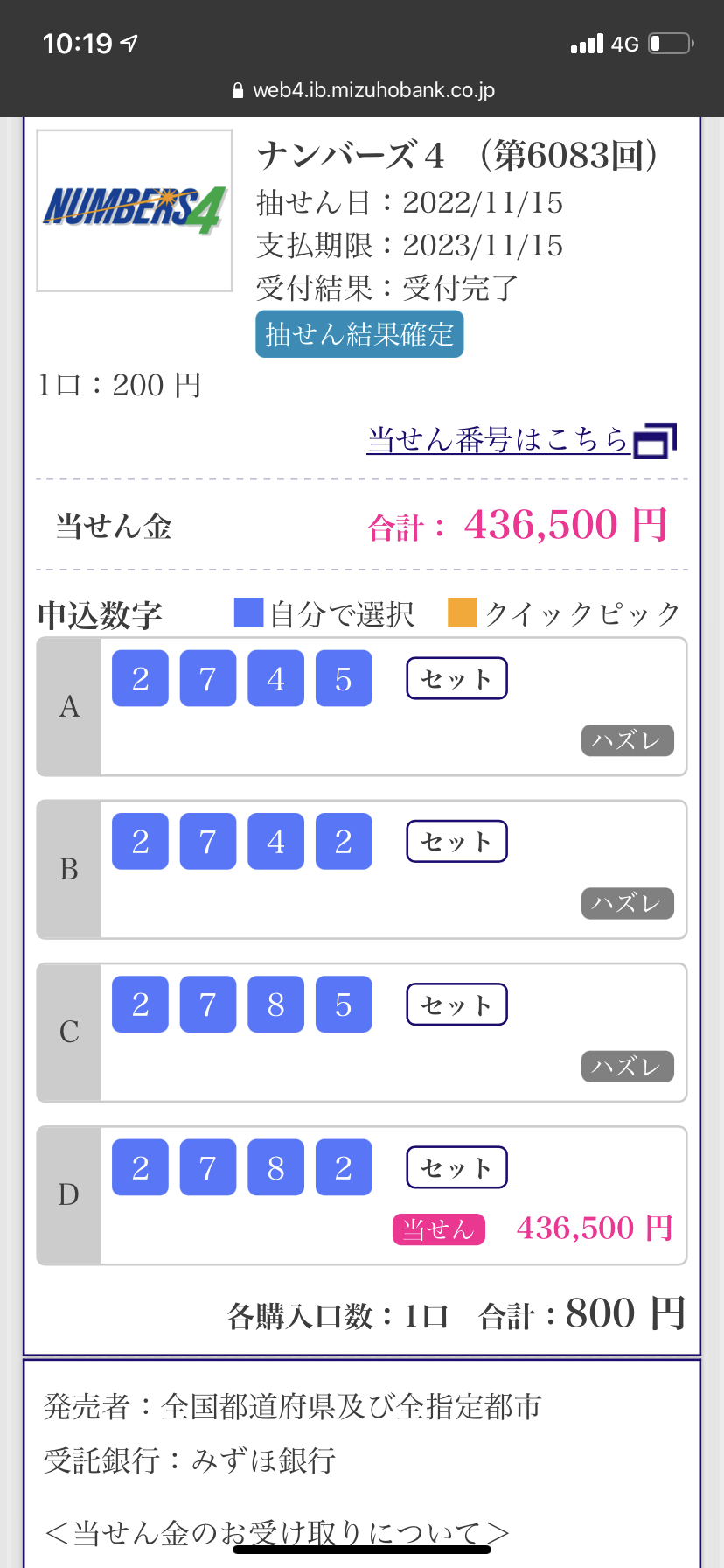724x1568 pixels.
Task: Tap the mizuhobank address bar
Action: pos(362,90)
